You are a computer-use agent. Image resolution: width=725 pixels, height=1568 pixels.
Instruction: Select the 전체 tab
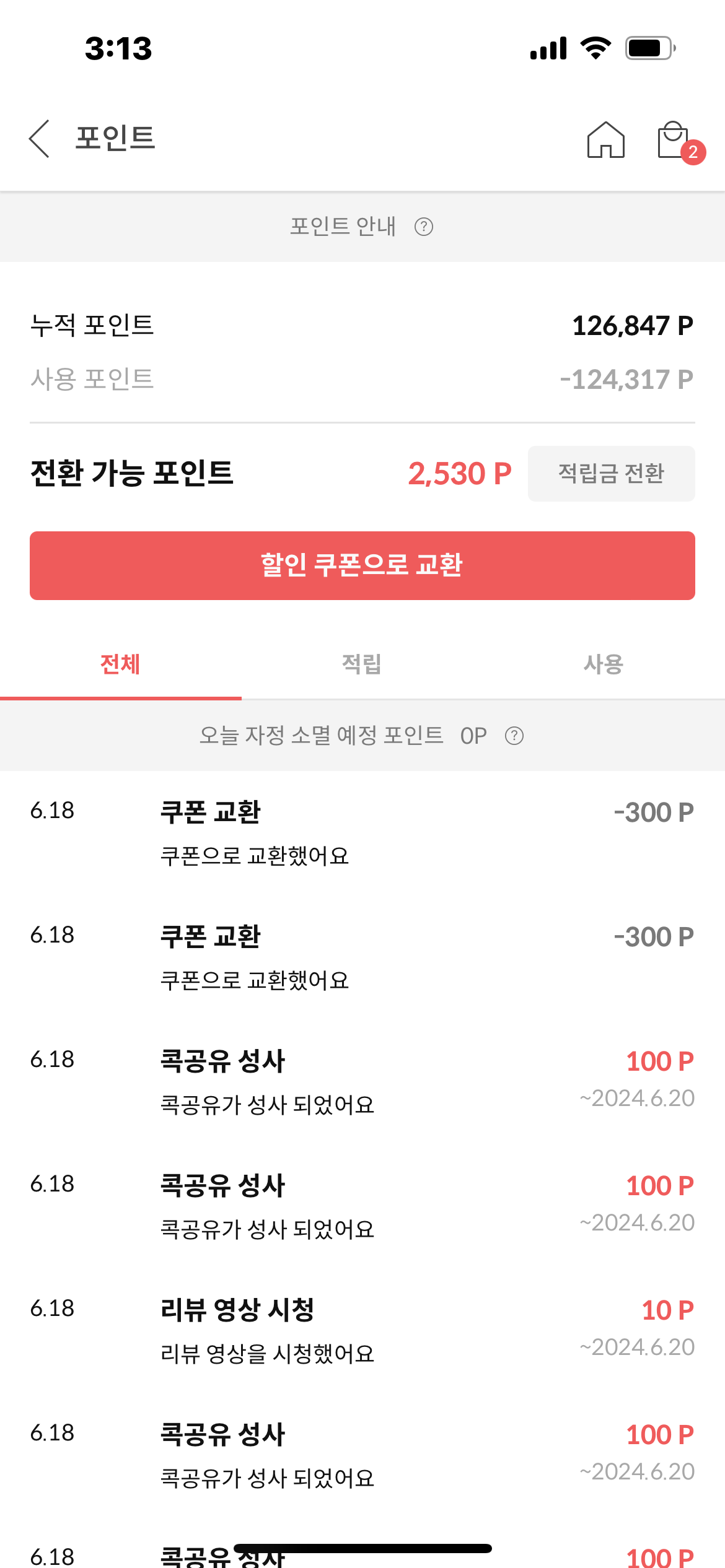click(x=121, y=664)
